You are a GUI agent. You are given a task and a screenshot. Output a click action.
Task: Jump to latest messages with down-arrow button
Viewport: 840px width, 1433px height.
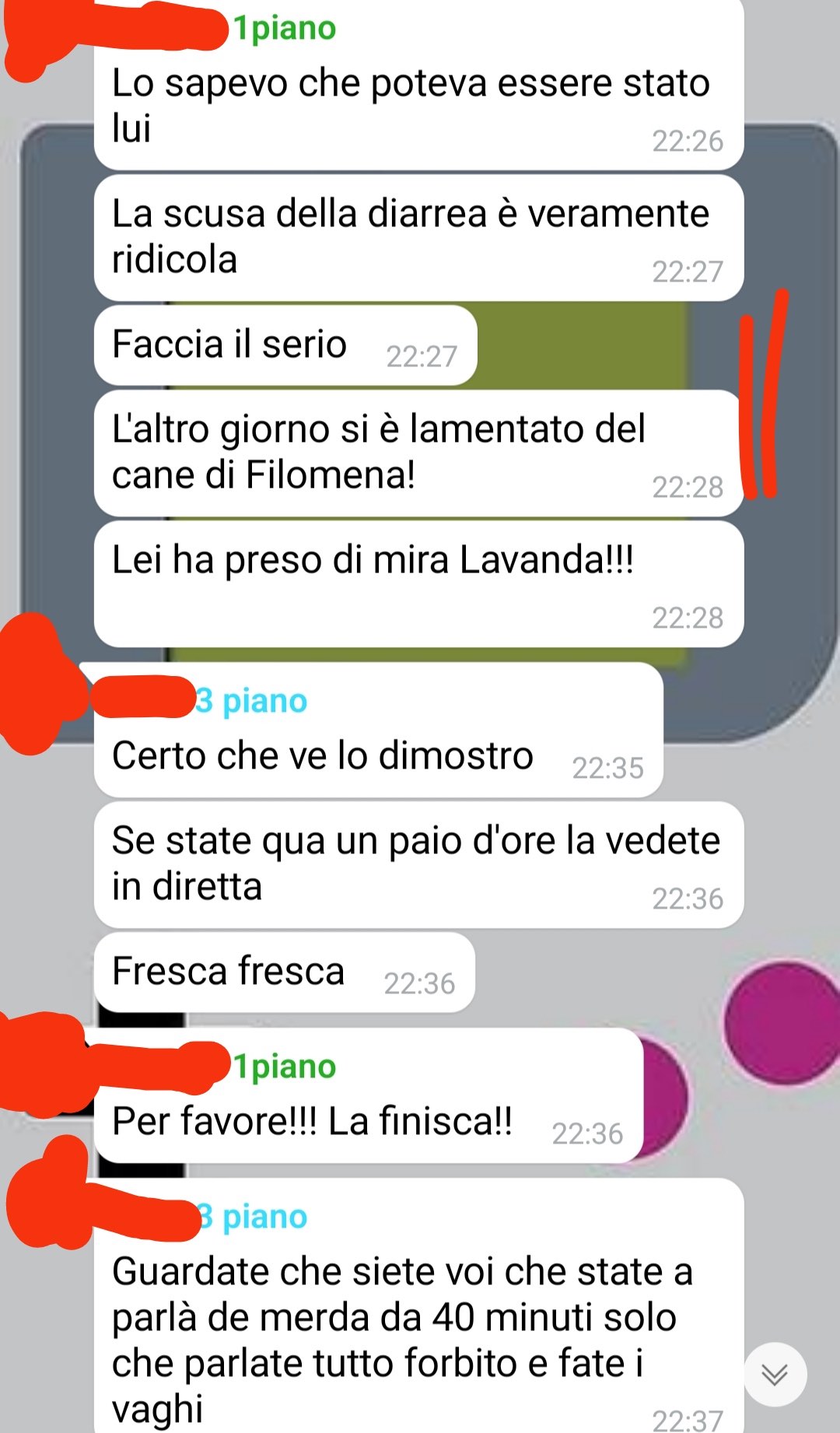coord(775,1374)
